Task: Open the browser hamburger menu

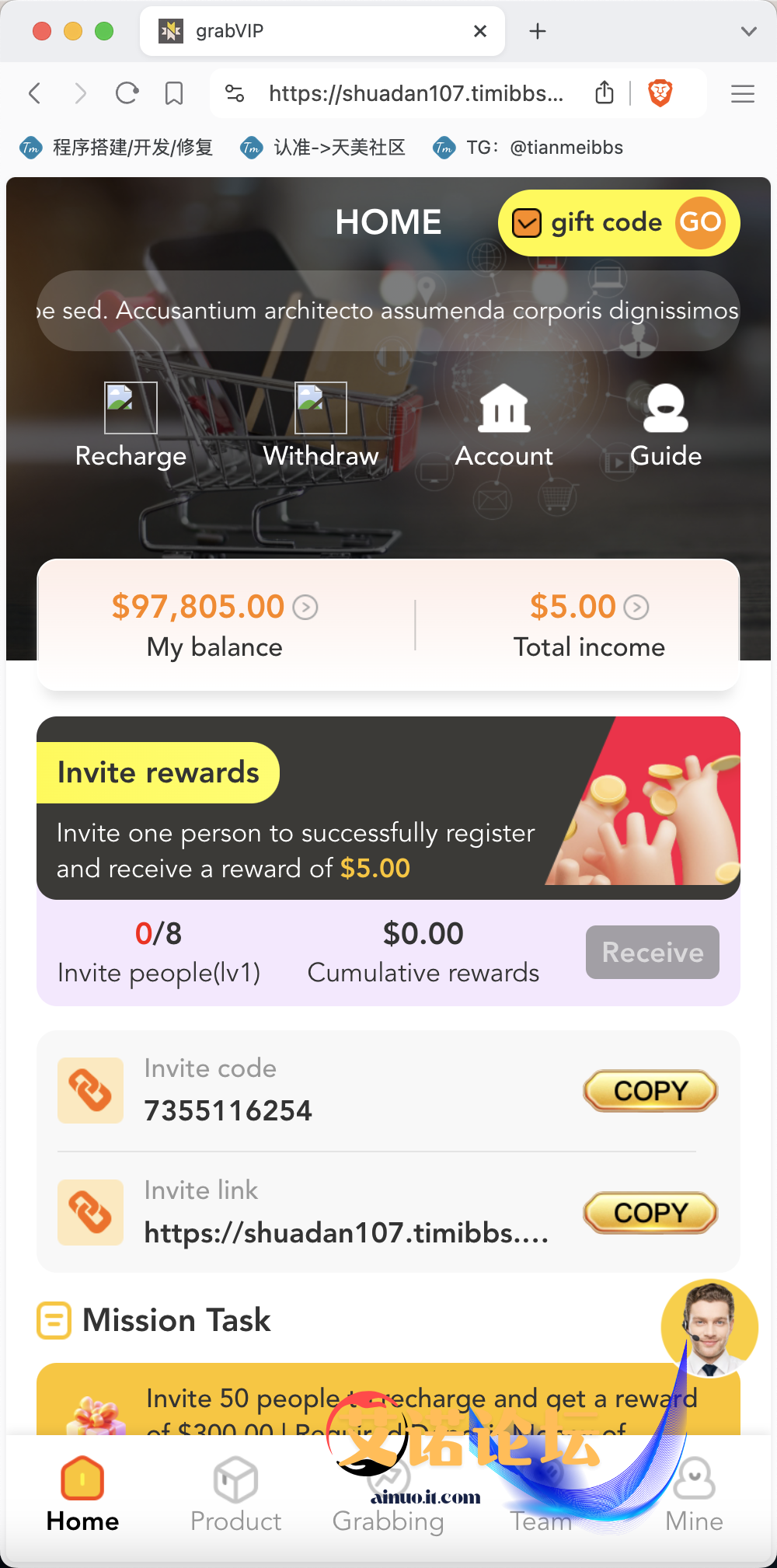Action: point(743,94)
